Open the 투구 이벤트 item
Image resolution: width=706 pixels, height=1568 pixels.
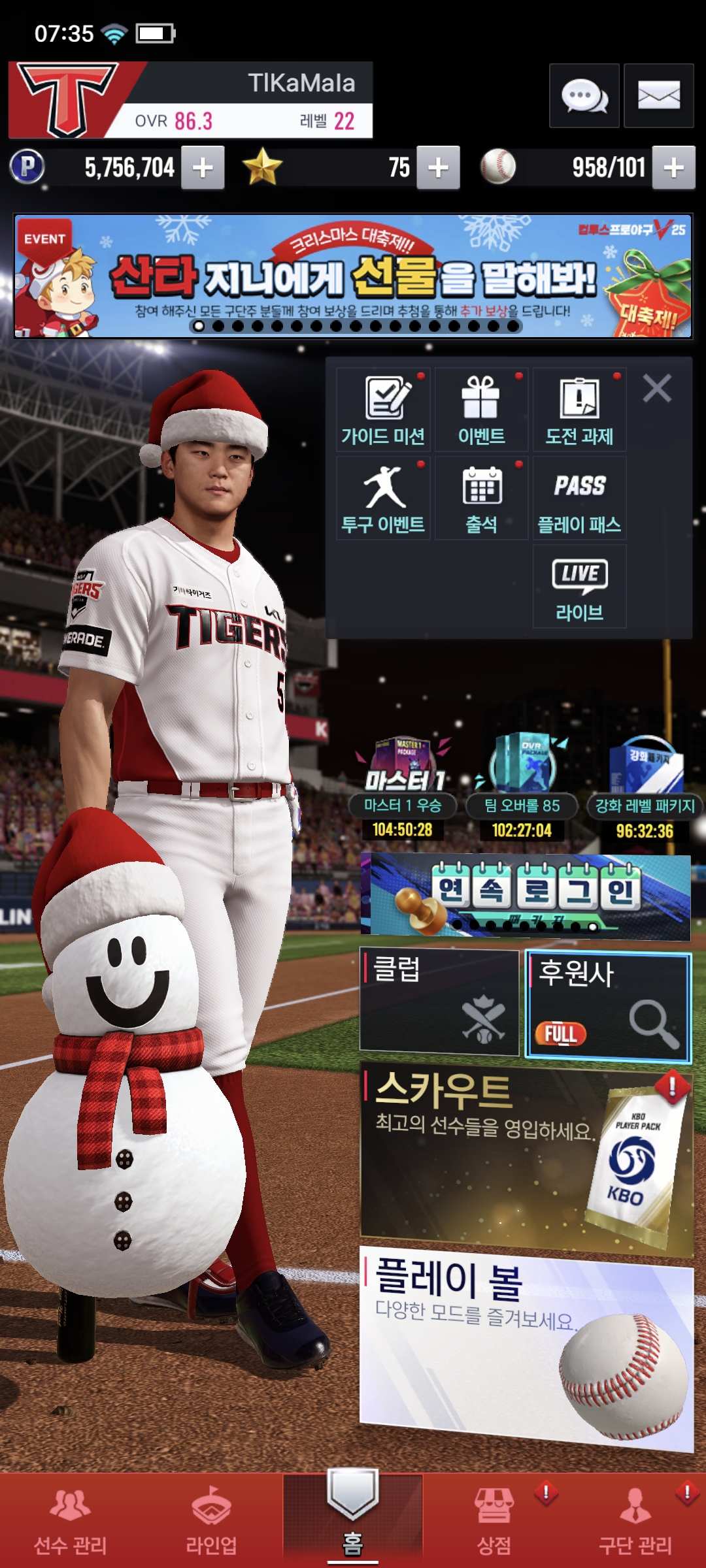click(x=383, y=498)
